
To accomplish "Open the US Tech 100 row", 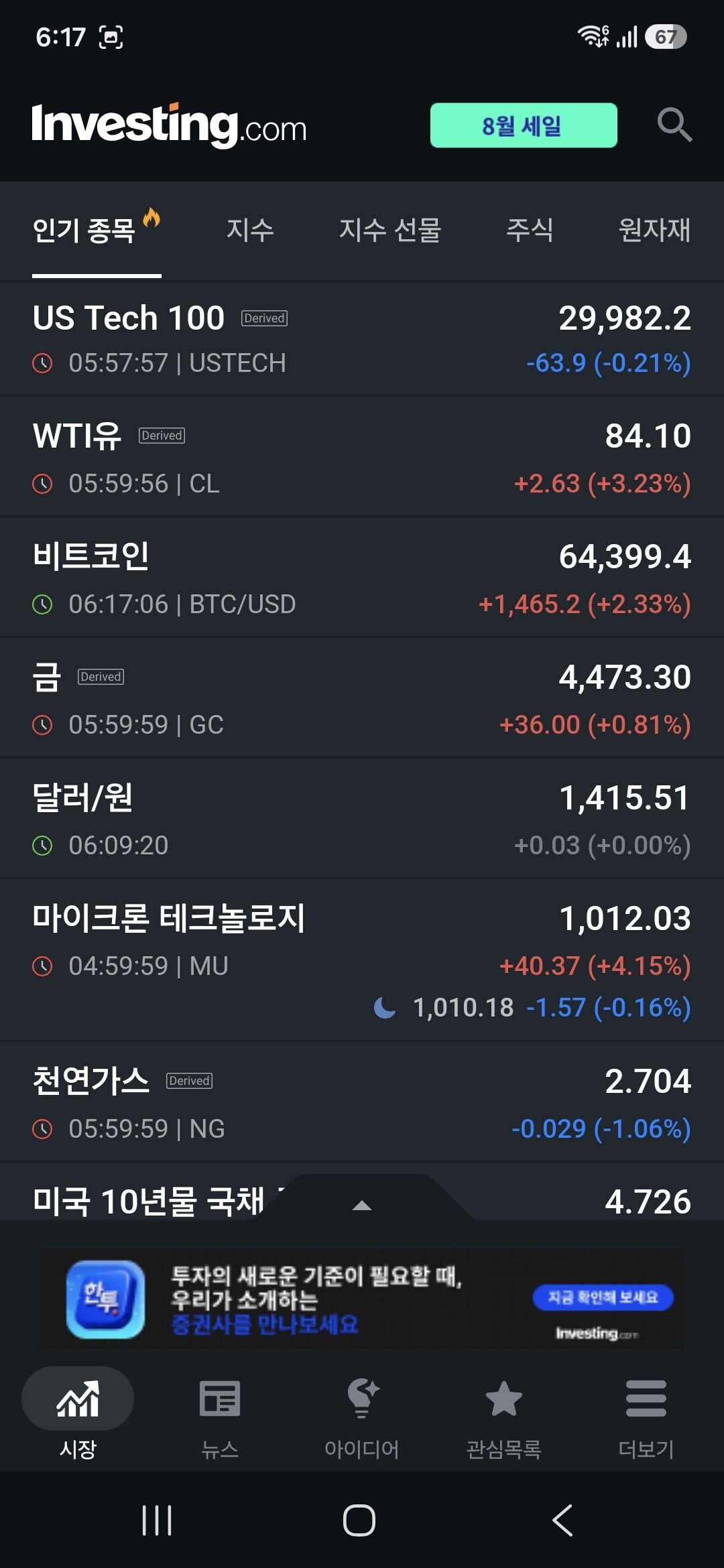I will [362, 339].
